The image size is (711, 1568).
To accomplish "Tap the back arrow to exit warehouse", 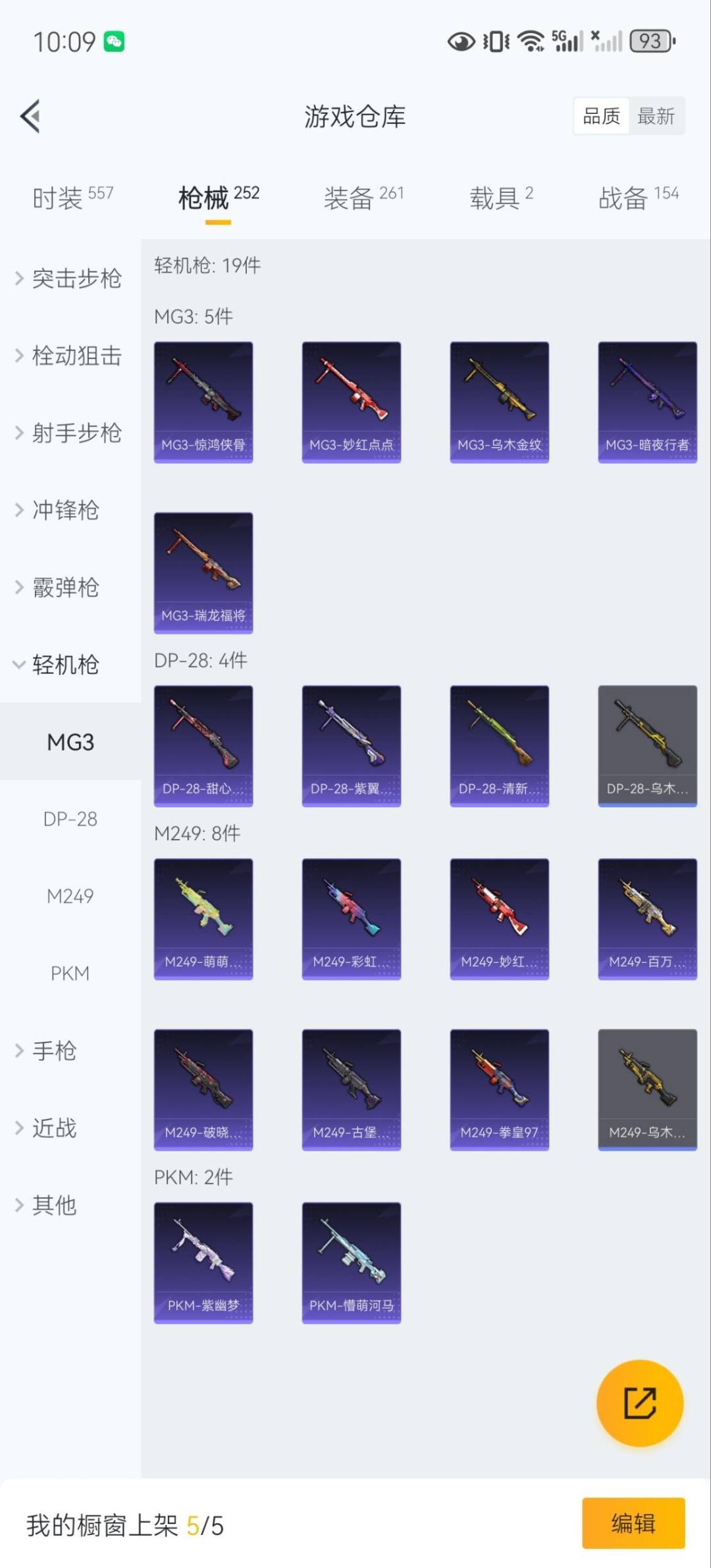I will click(x=30, y=116).
